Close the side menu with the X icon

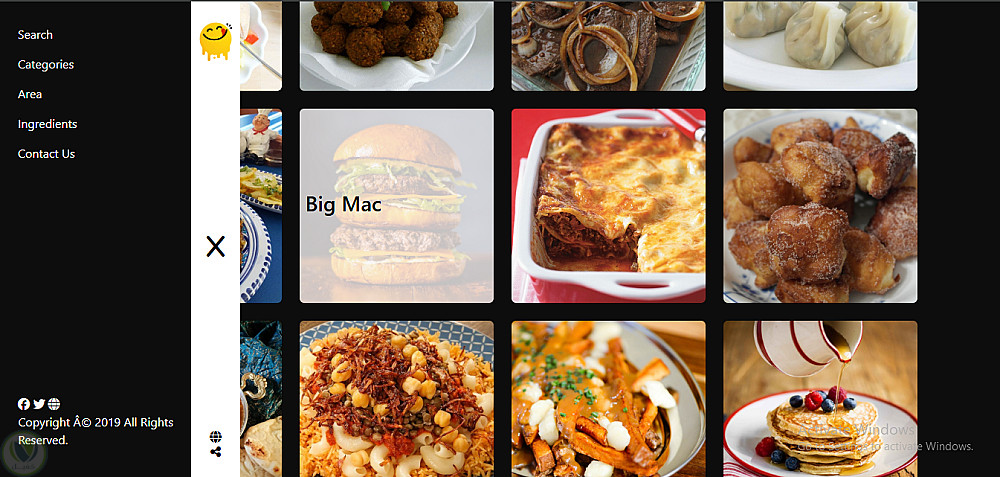click(x=215, y=246)
